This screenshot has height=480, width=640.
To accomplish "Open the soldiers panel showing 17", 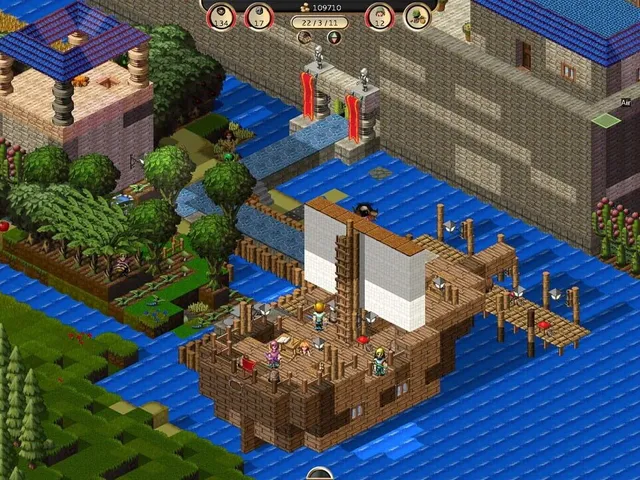I will point(258,17).
